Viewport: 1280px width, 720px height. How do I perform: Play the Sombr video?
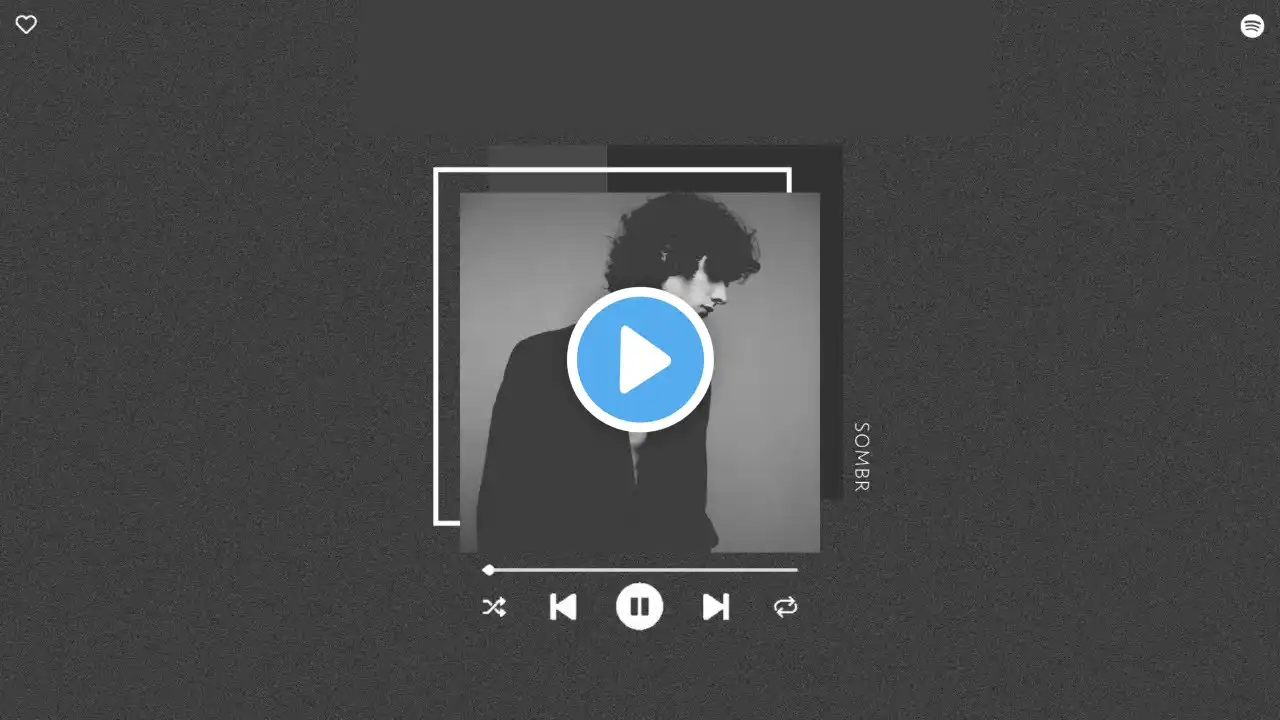pyautogui.click(x=640, y=360)
